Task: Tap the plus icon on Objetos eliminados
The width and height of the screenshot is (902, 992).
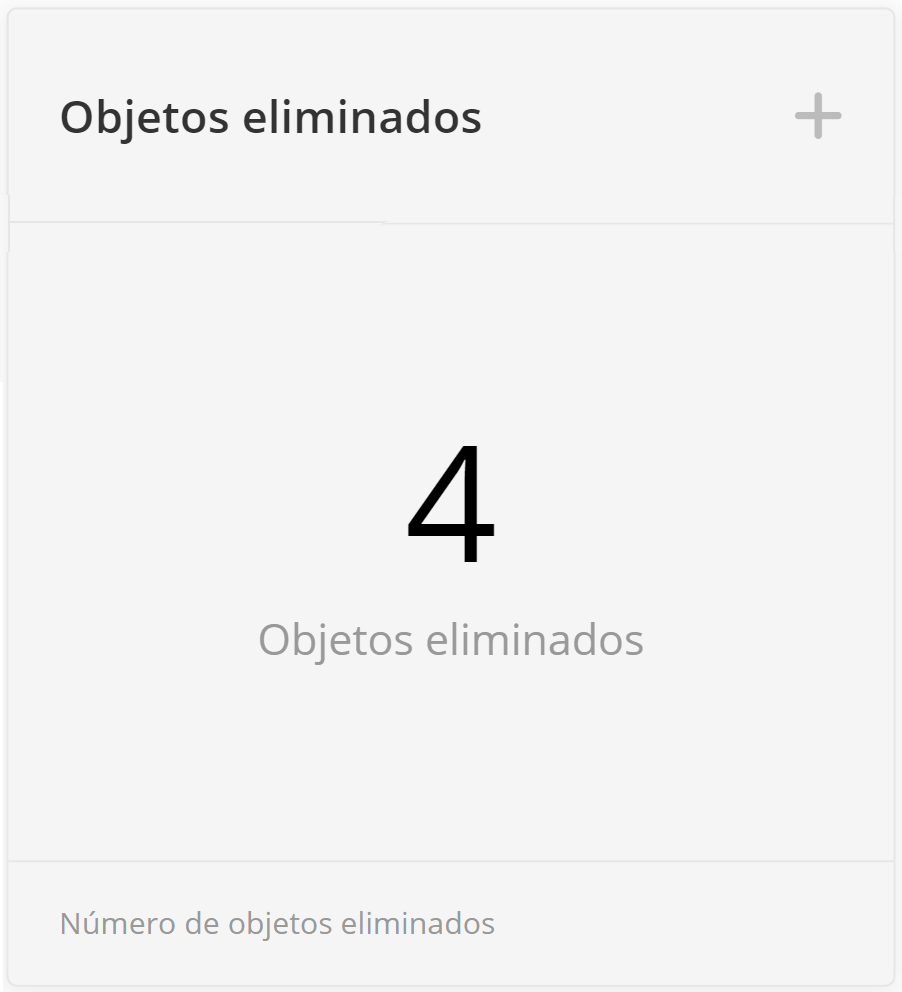Action: [x=817, y=116]
